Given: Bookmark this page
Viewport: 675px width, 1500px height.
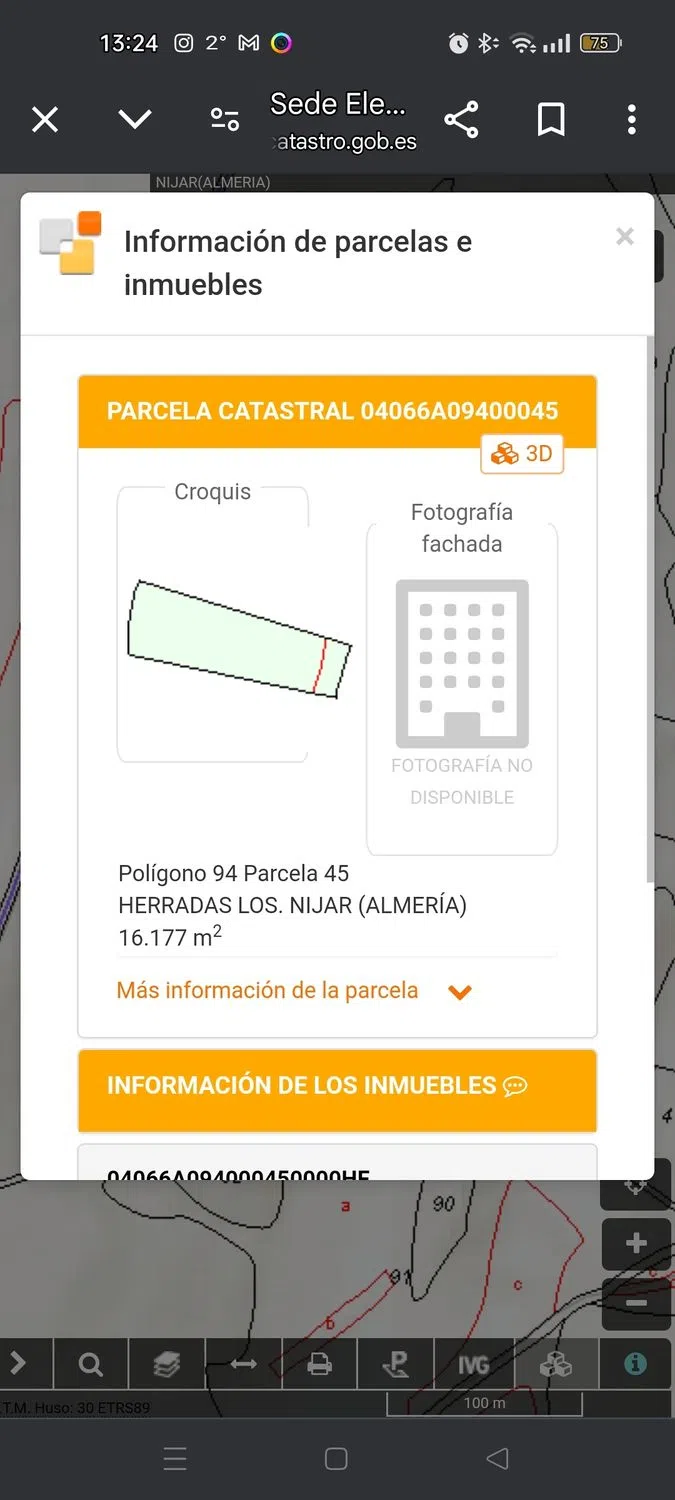Looking at the screenshot, I should pos(551,121).
